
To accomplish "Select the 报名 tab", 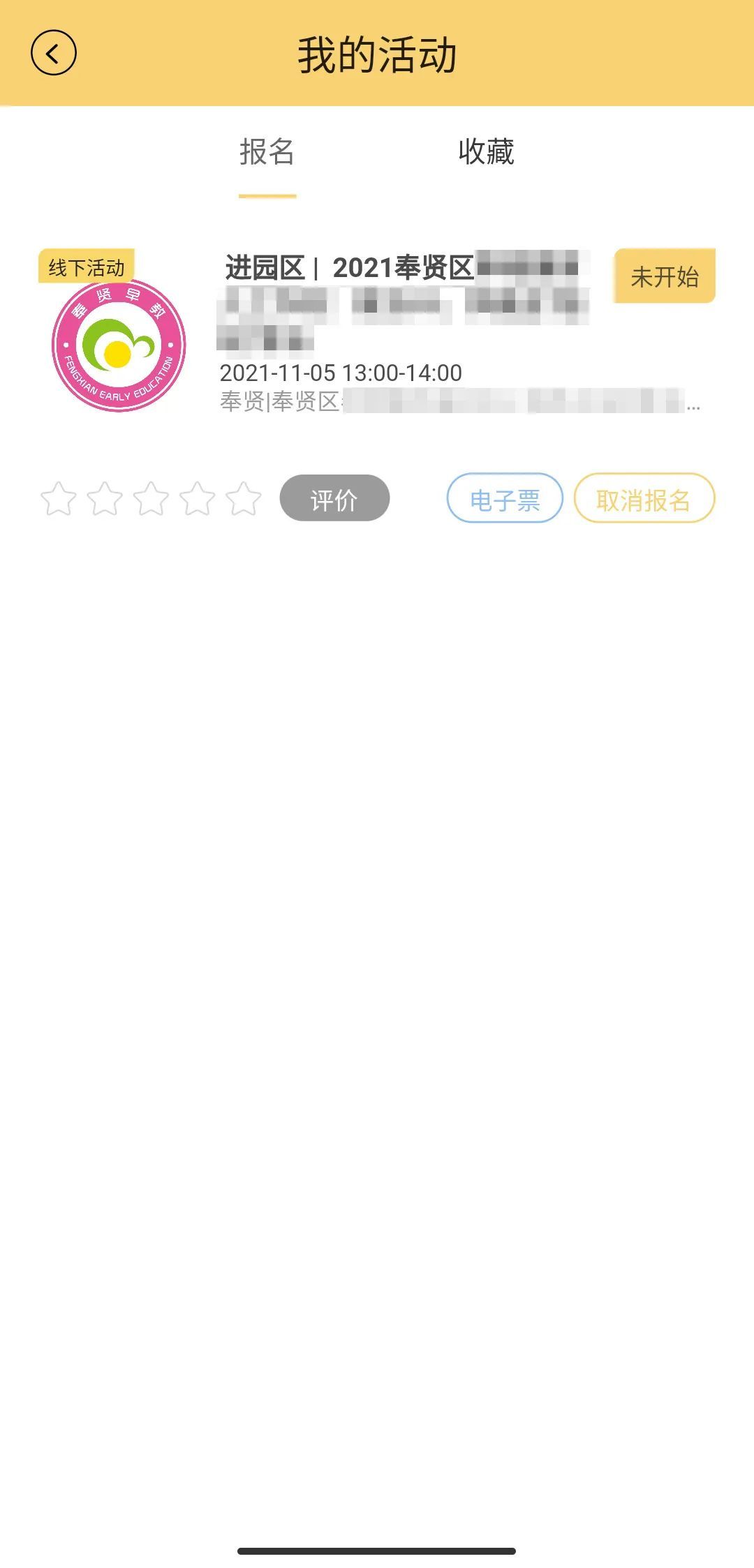I will (267, 152).
